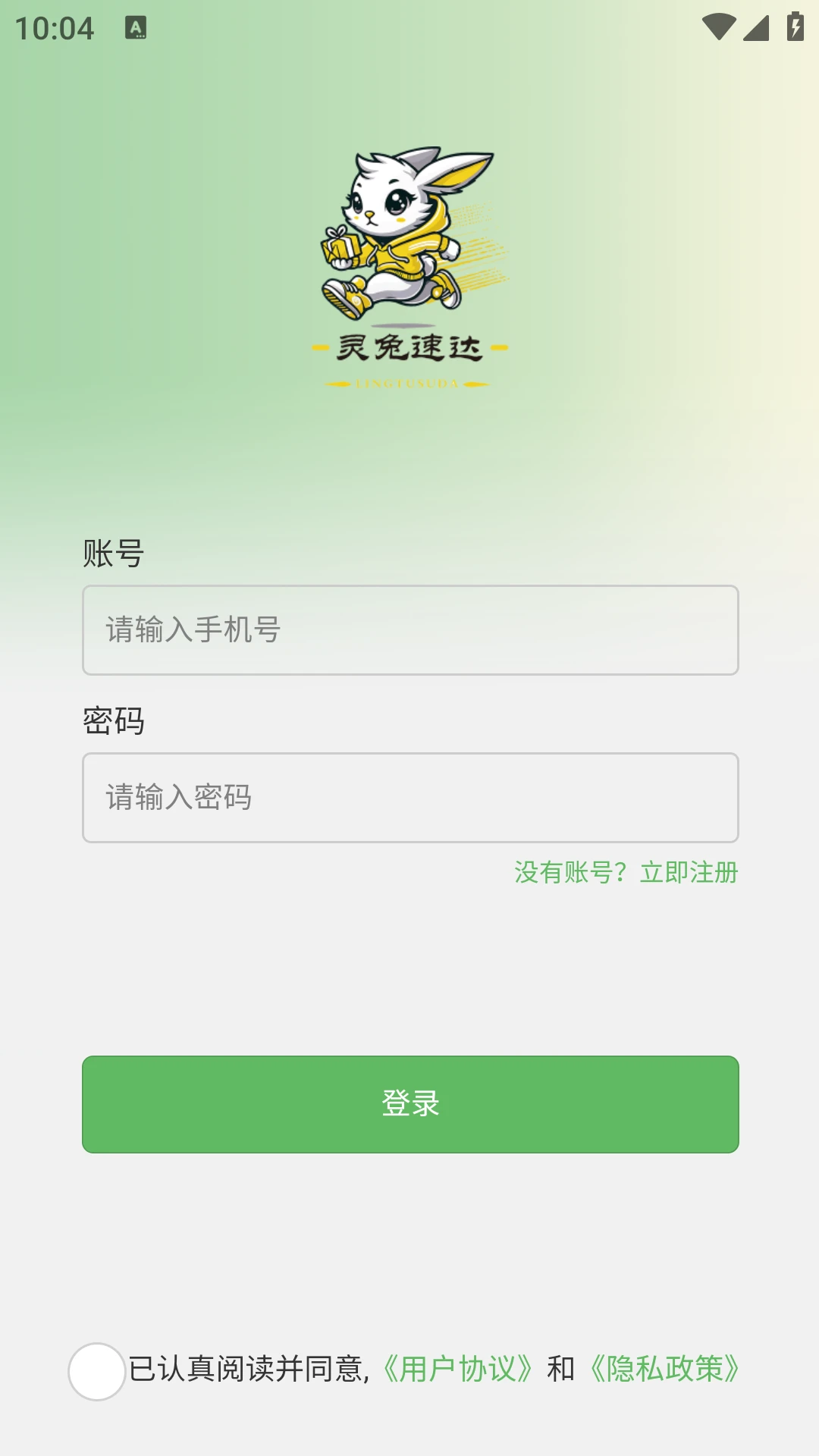Tap the 灵兔速达 brand emblem
Viewport: 819px width, 1456px height.
tap(409, 349)
